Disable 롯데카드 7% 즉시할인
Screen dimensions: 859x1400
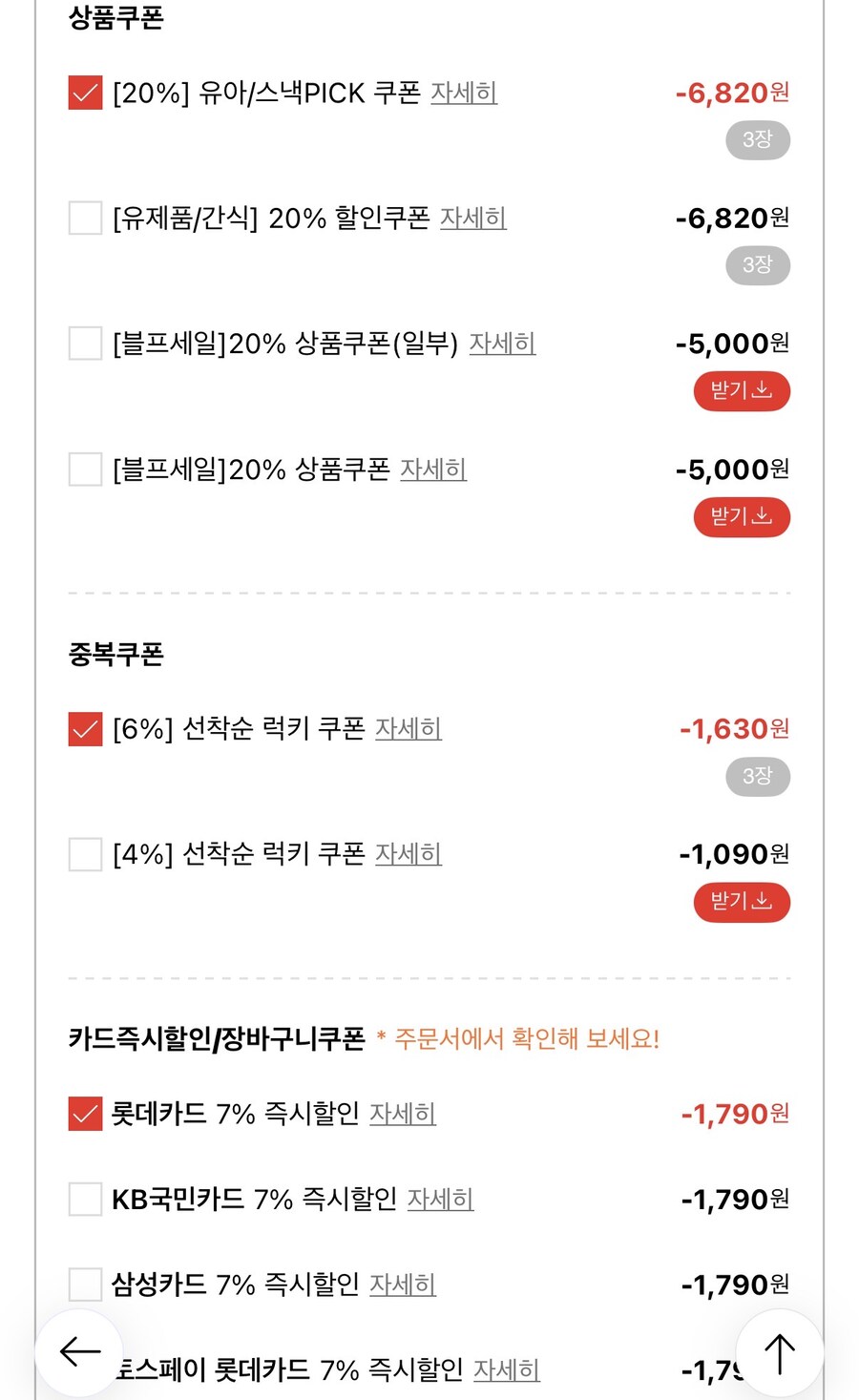[x=84, y=1113]
